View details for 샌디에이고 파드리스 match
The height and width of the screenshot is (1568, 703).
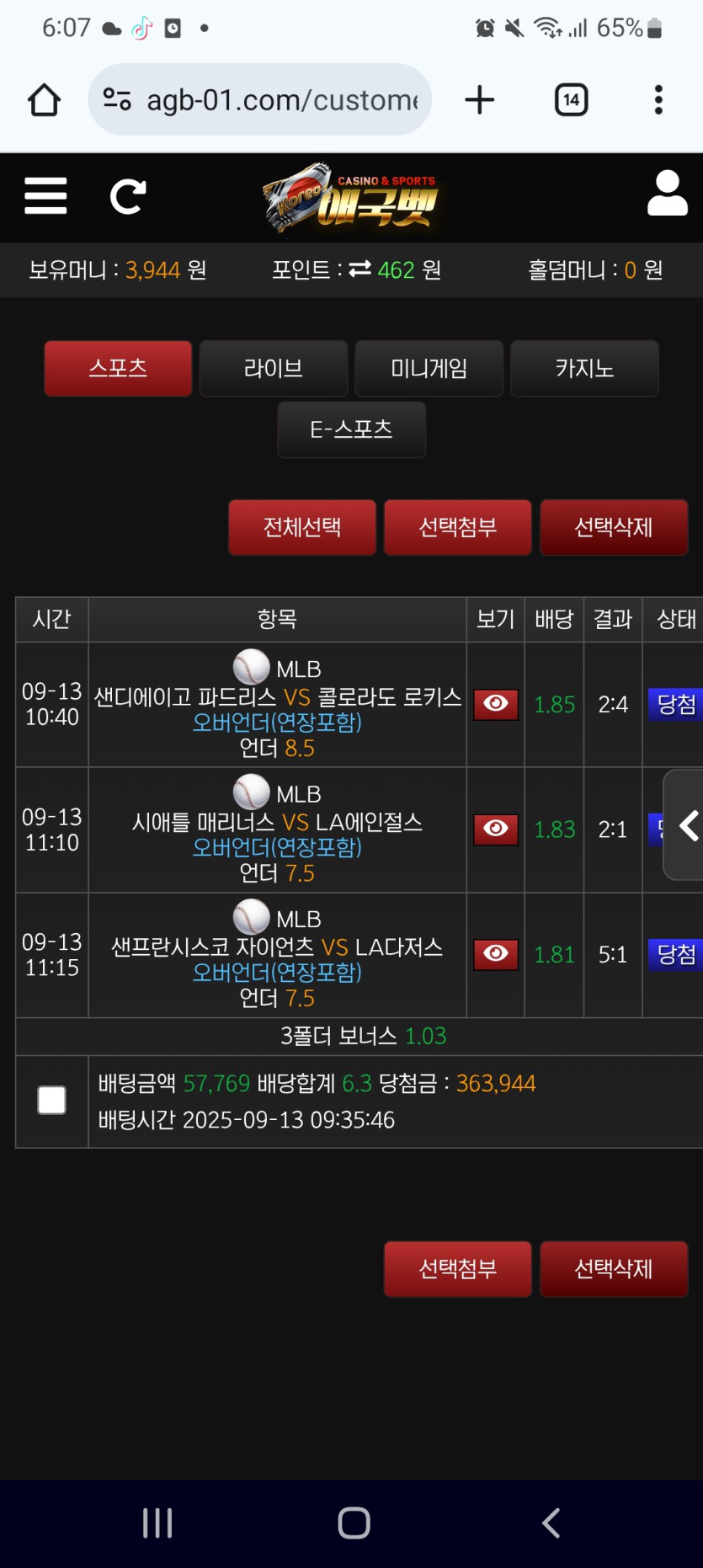[x=496, y=704]
